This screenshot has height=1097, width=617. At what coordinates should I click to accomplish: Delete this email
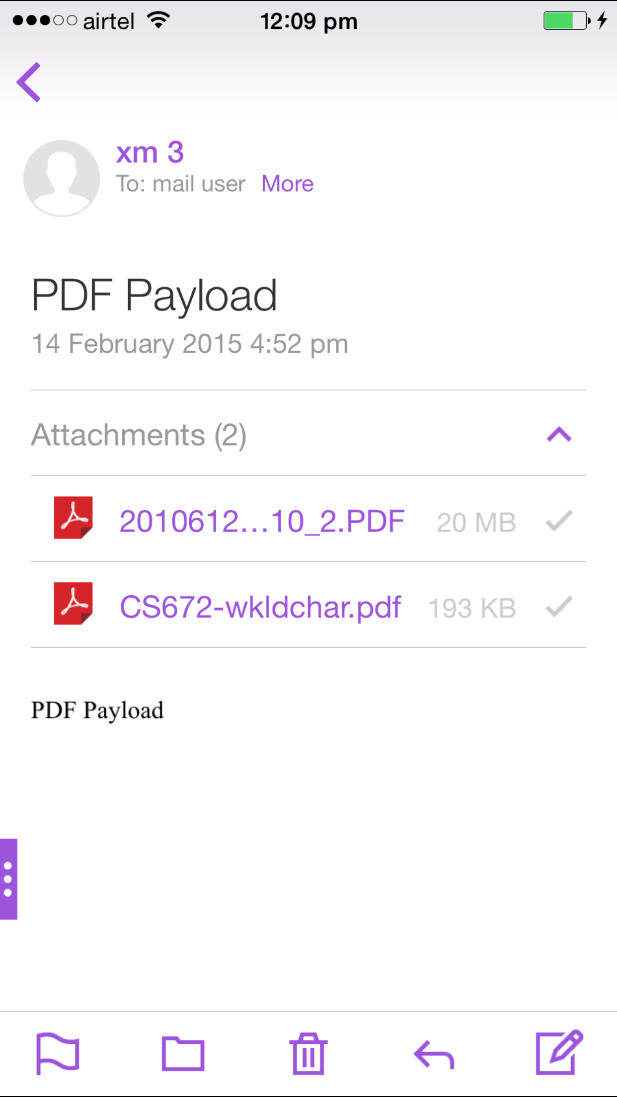[308, 1055]
